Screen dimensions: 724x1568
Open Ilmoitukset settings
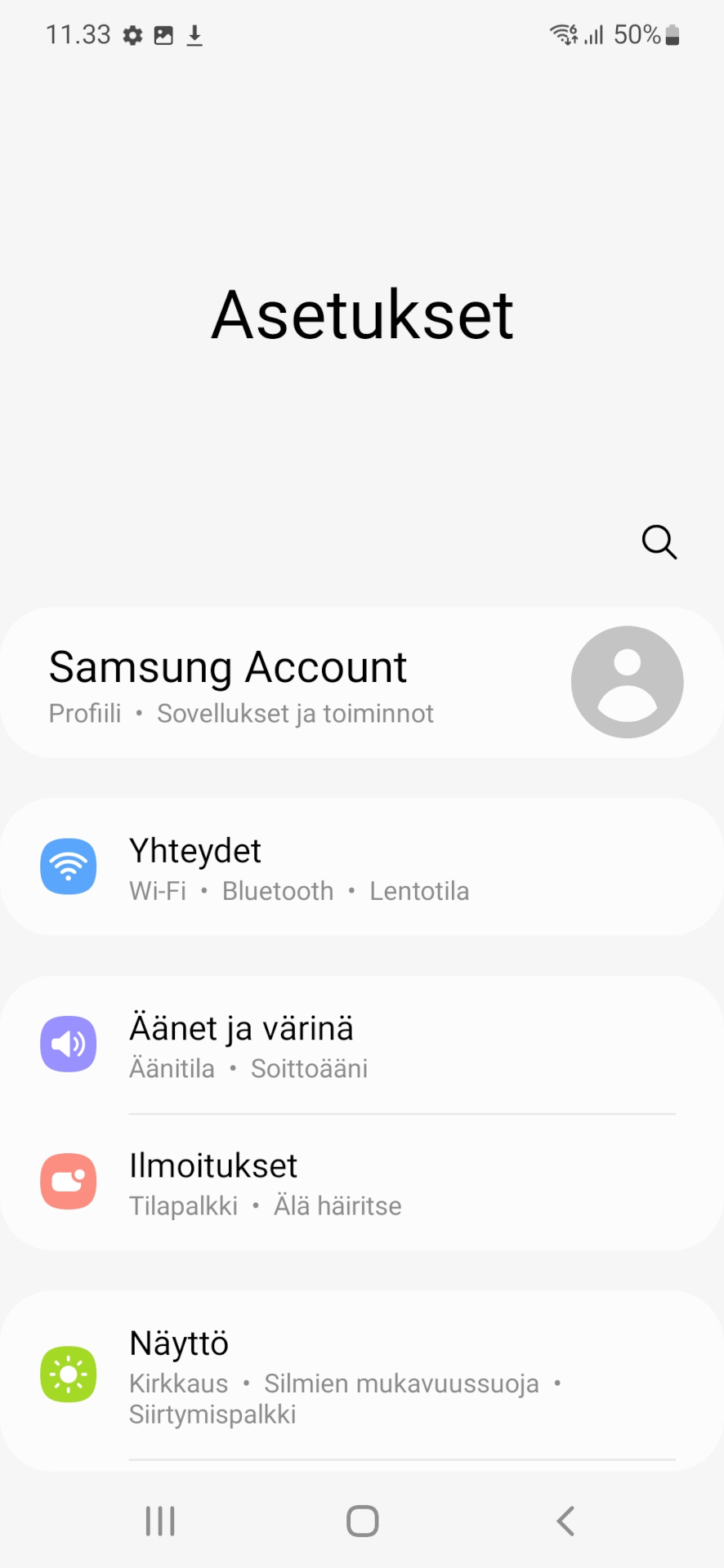pos(362,1182)
